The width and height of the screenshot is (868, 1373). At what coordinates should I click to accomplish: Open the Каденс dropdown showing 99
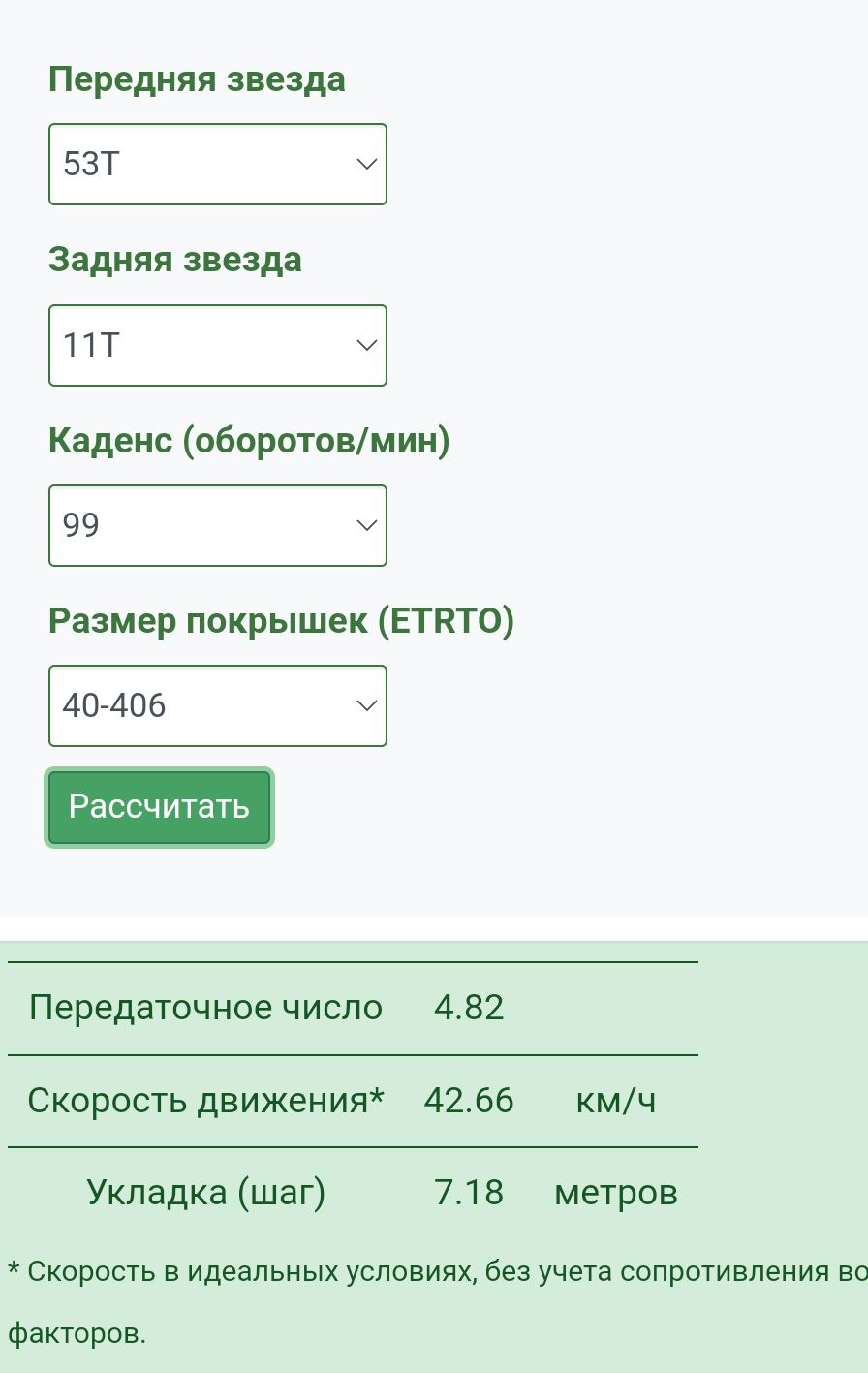point(217,525)
